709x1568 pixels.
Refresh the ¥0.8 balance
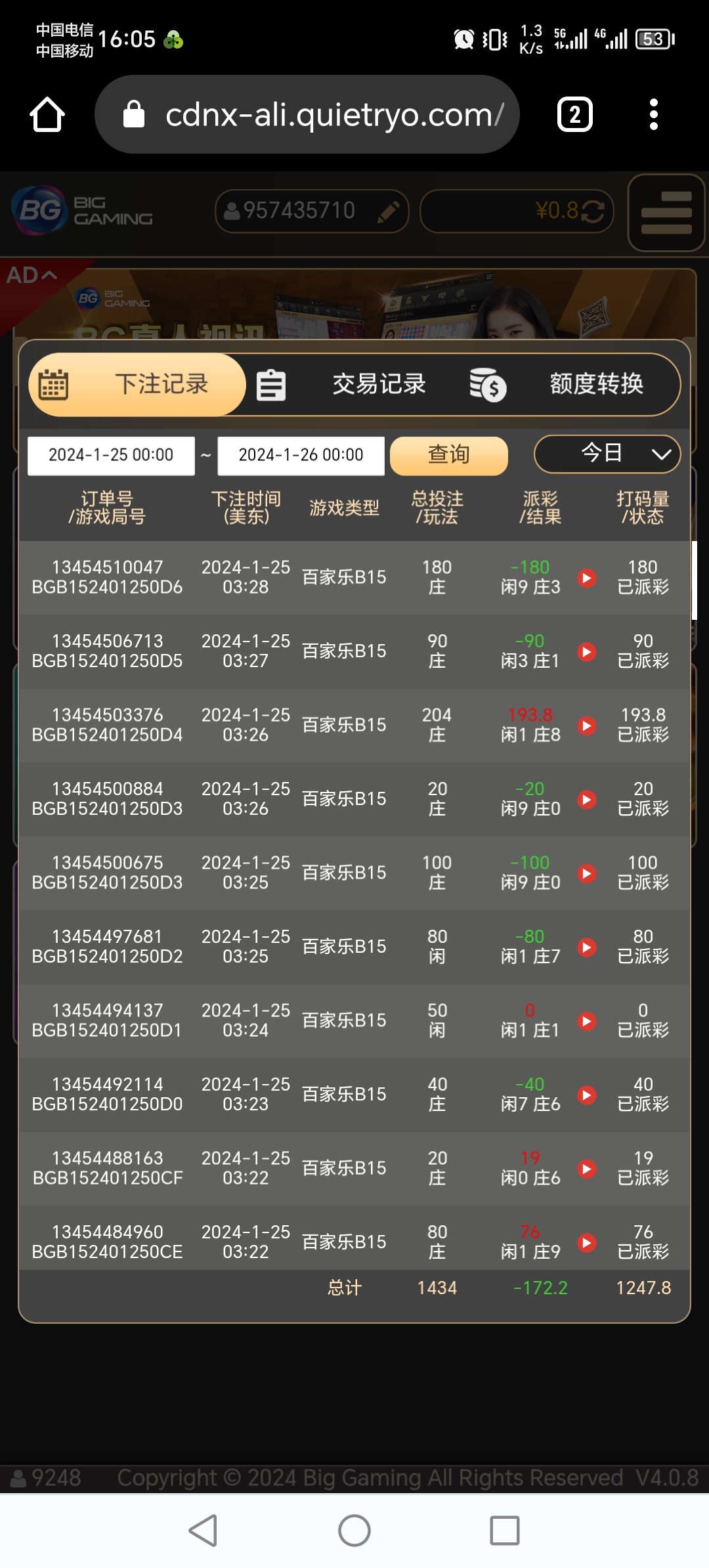[x=593, y=211]
